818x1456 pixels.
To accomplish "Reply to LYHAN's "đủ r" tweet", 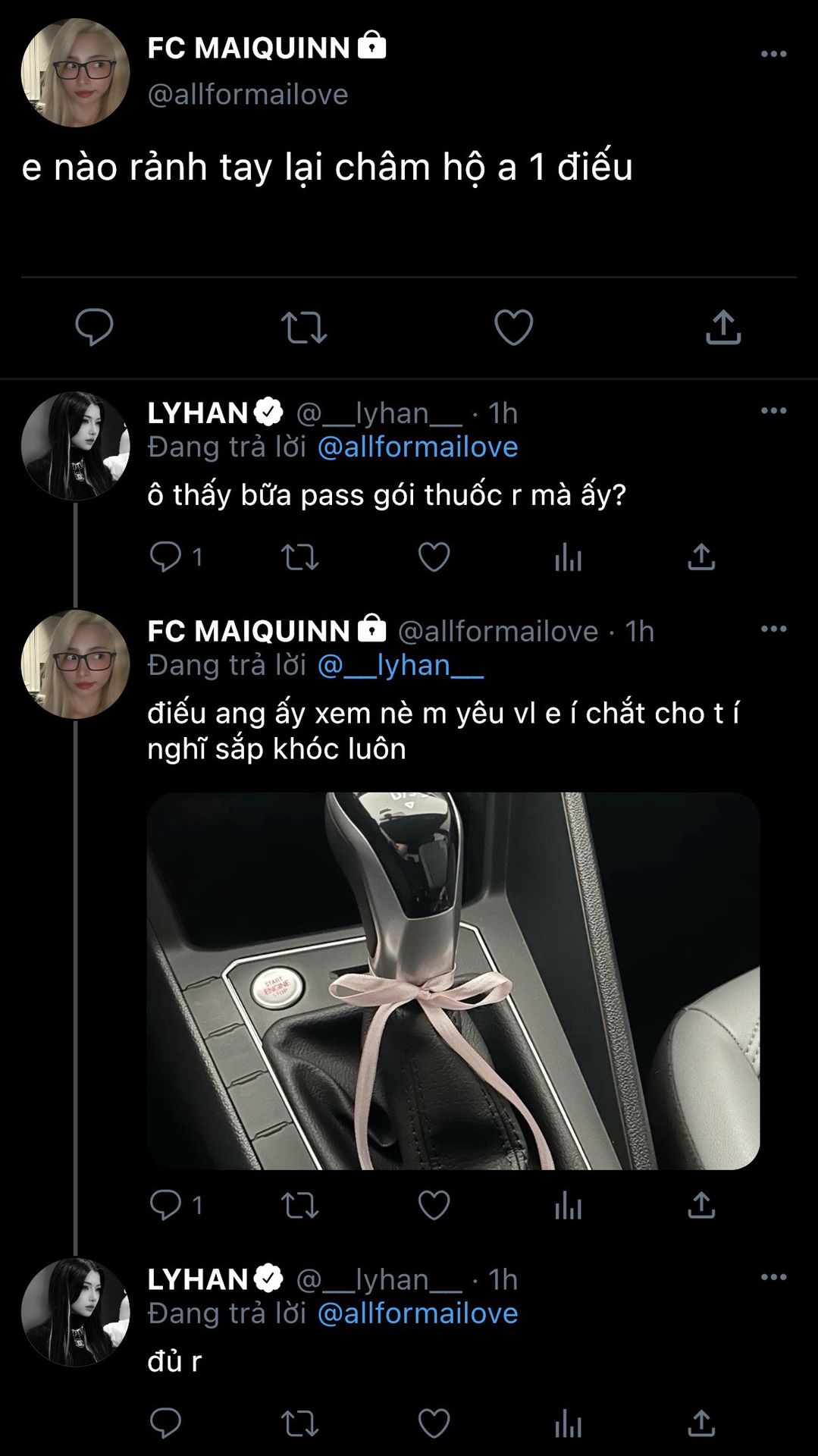I will (x=165, y=1423).
